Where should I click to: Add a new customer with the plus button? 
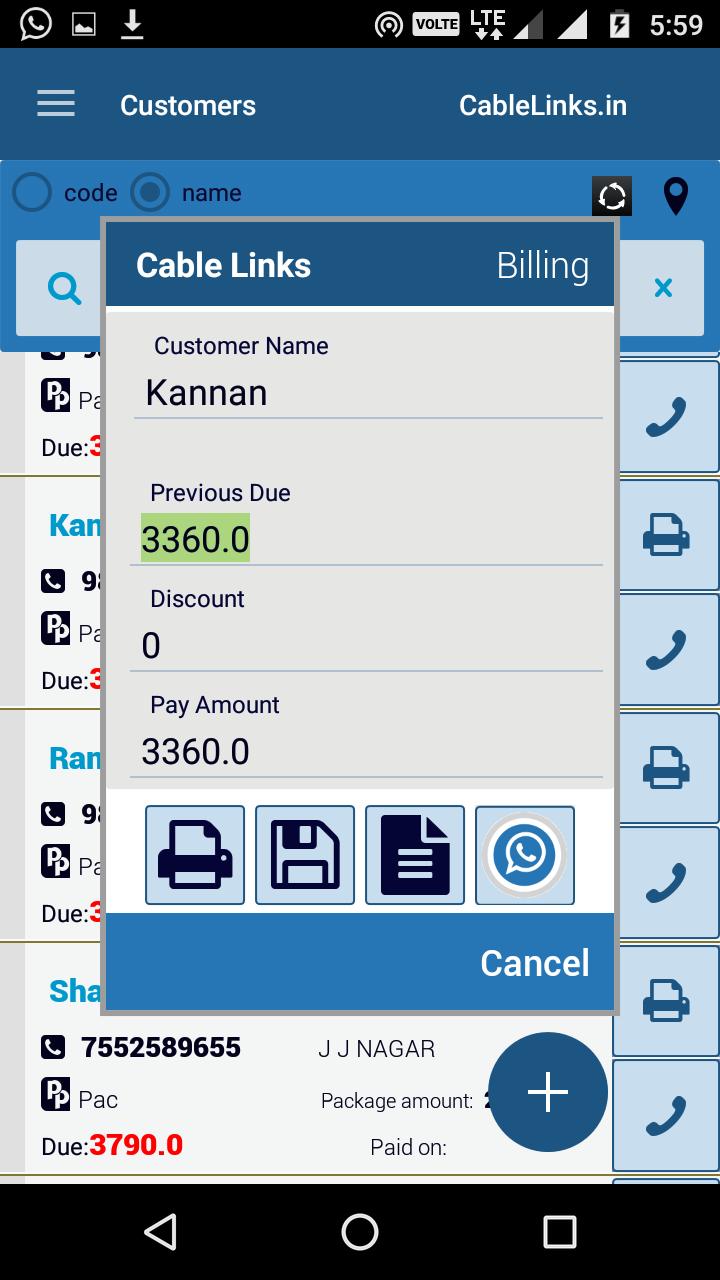coord(548,1092)
